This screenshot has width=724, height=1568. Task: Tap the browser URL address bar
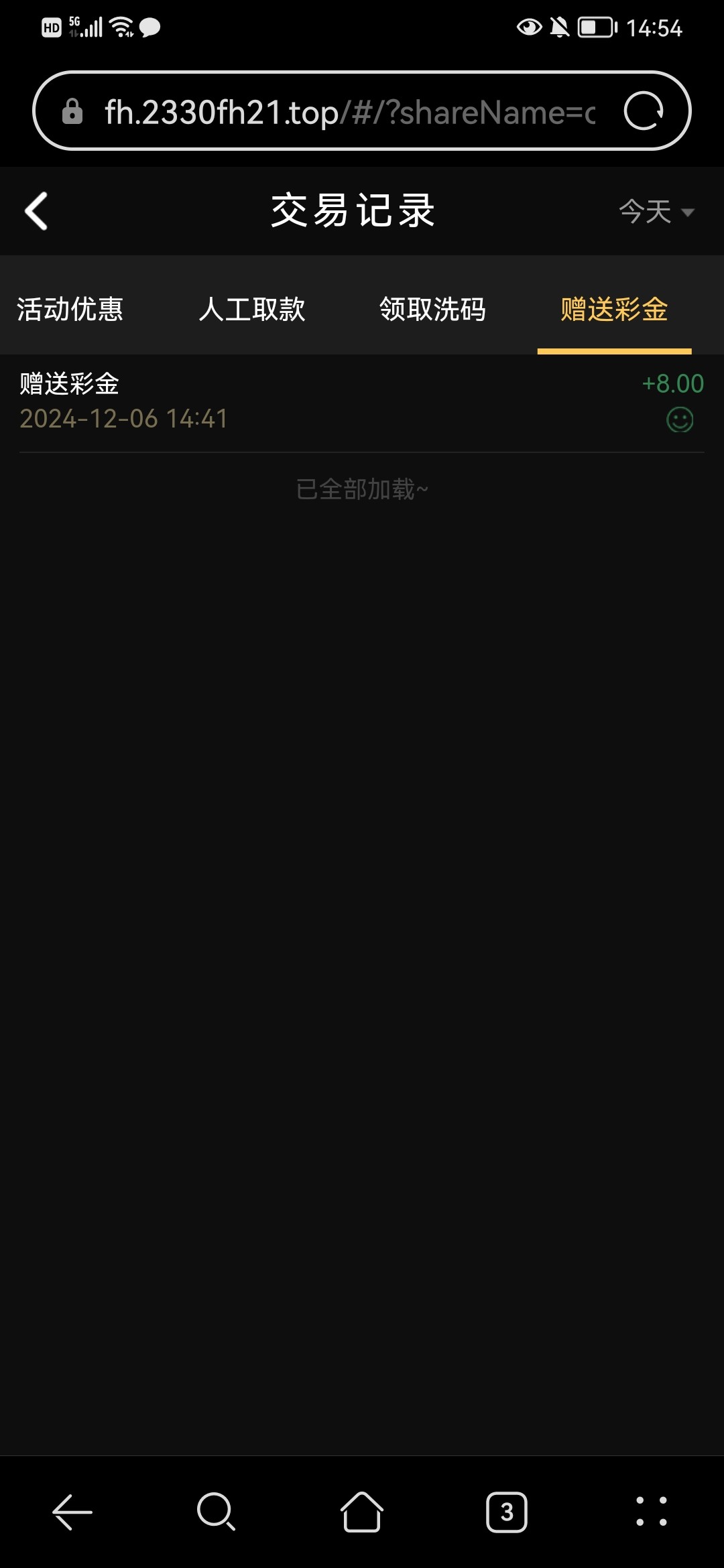(349, 112)
